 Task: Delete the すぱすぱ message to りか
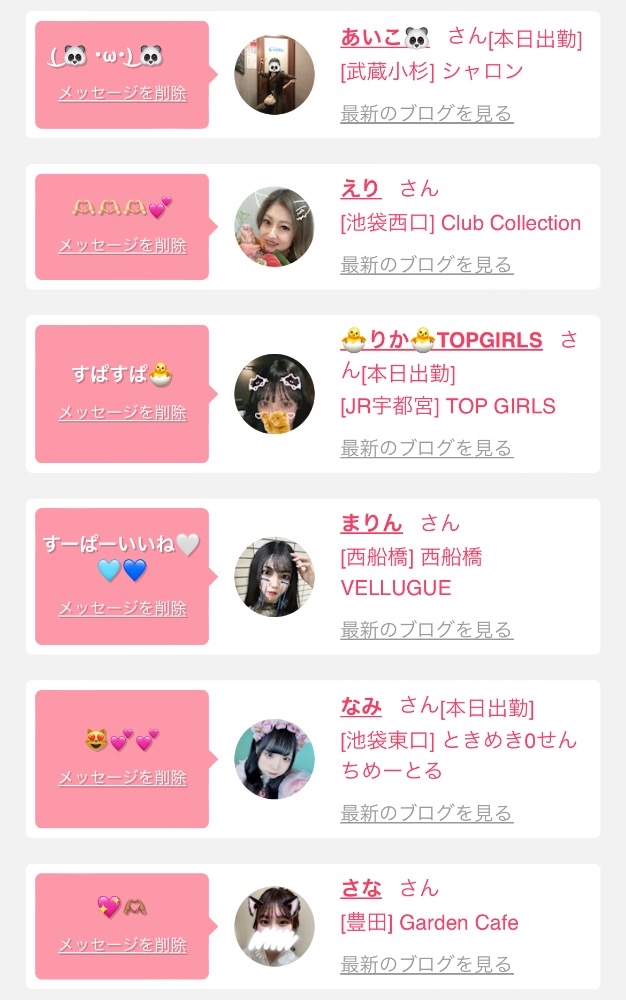[122, 412]
